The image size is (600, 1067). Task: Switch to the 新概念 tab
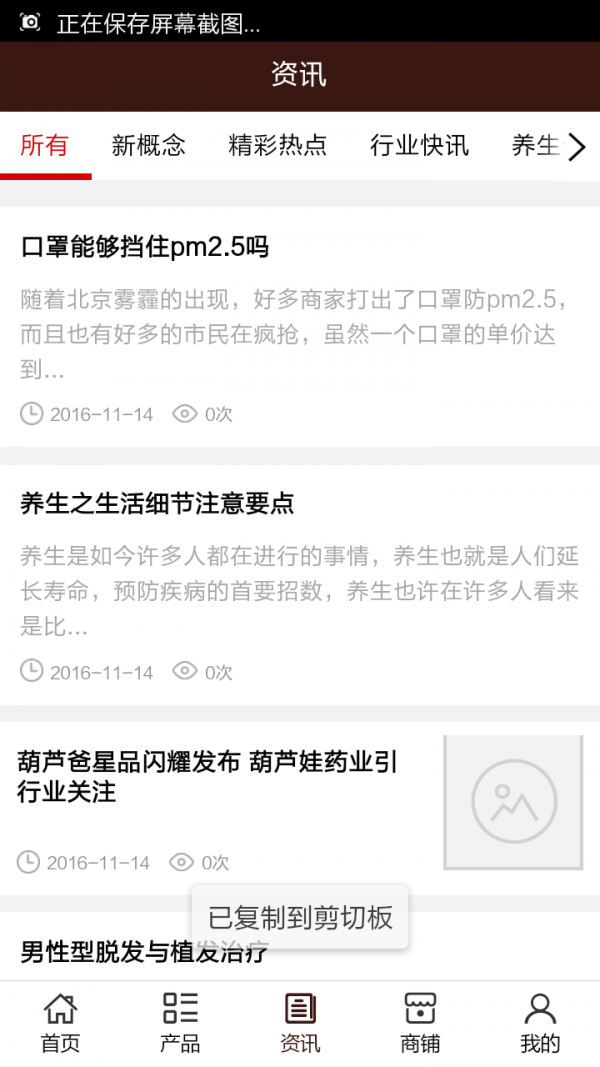coord(148,146)
